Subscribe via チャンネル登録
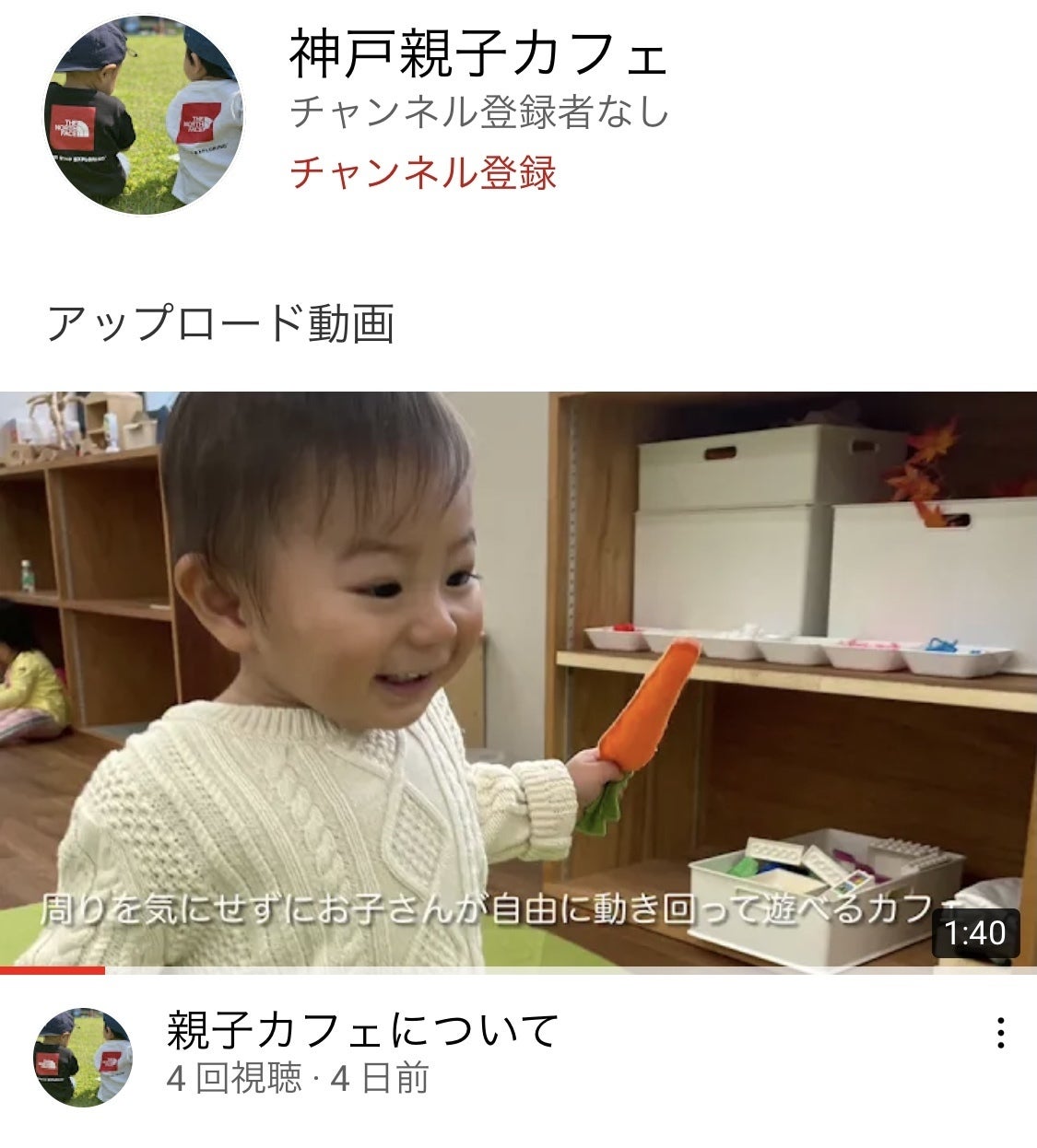1037x1148 pixels. (423, 173)
